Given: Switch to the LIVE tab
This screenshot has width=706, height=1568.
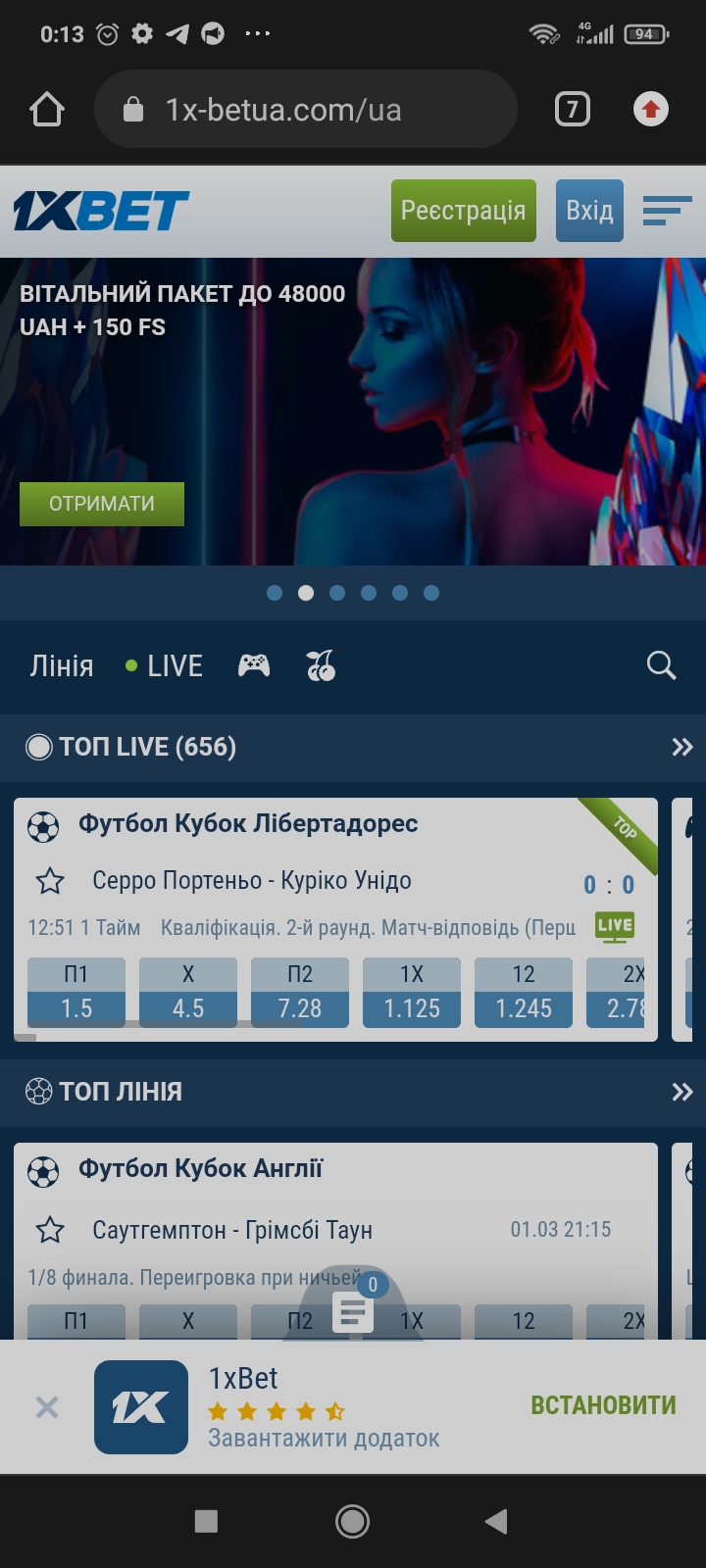Looking at the screenshot, I should [164, 666].
